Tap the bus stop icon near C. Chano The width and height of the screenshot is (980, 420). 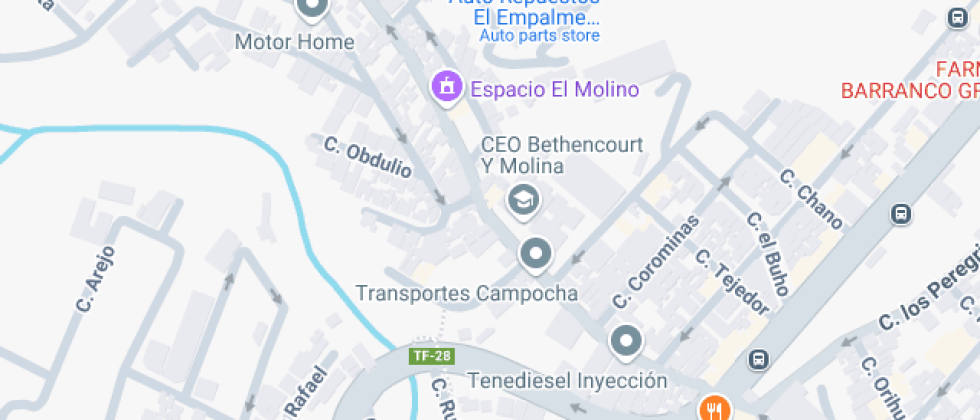(x=901, y=214)
